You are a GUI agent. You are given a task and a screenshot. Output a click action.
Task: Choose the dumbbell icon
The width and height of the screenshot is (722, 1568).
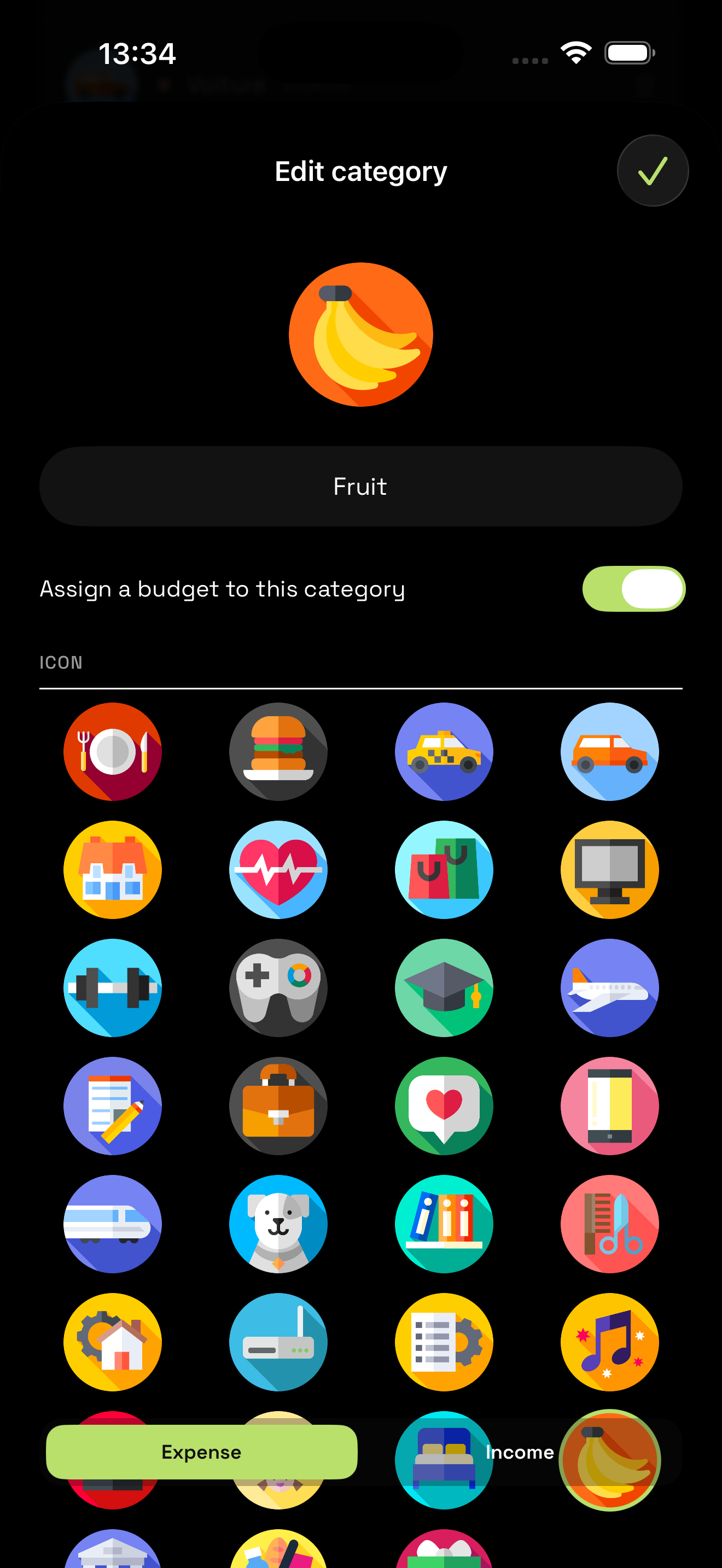click(113, 988)
